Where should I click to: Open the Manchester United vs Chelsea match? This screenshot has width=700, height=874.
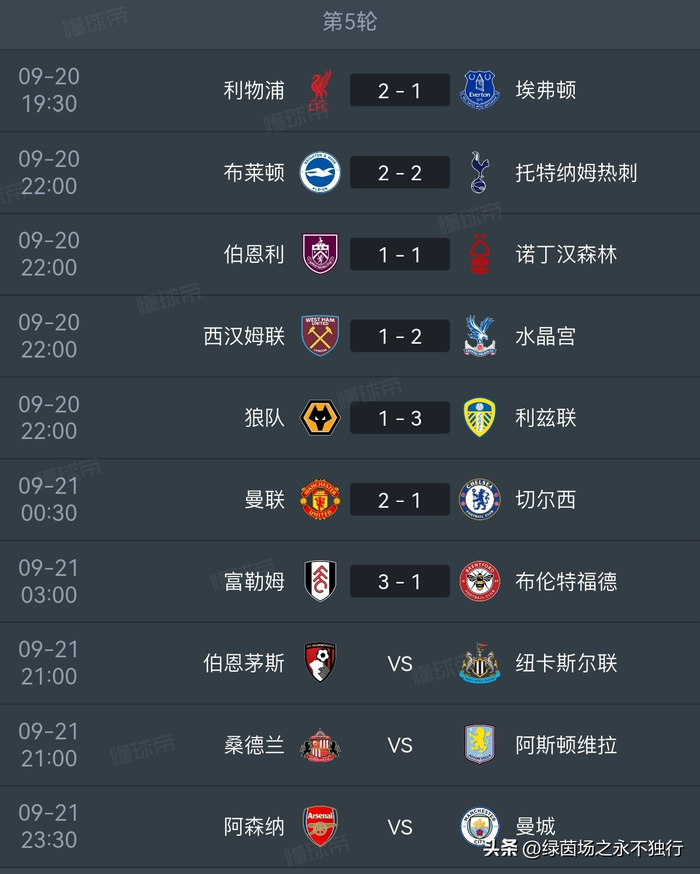click(x=399, y=500)
